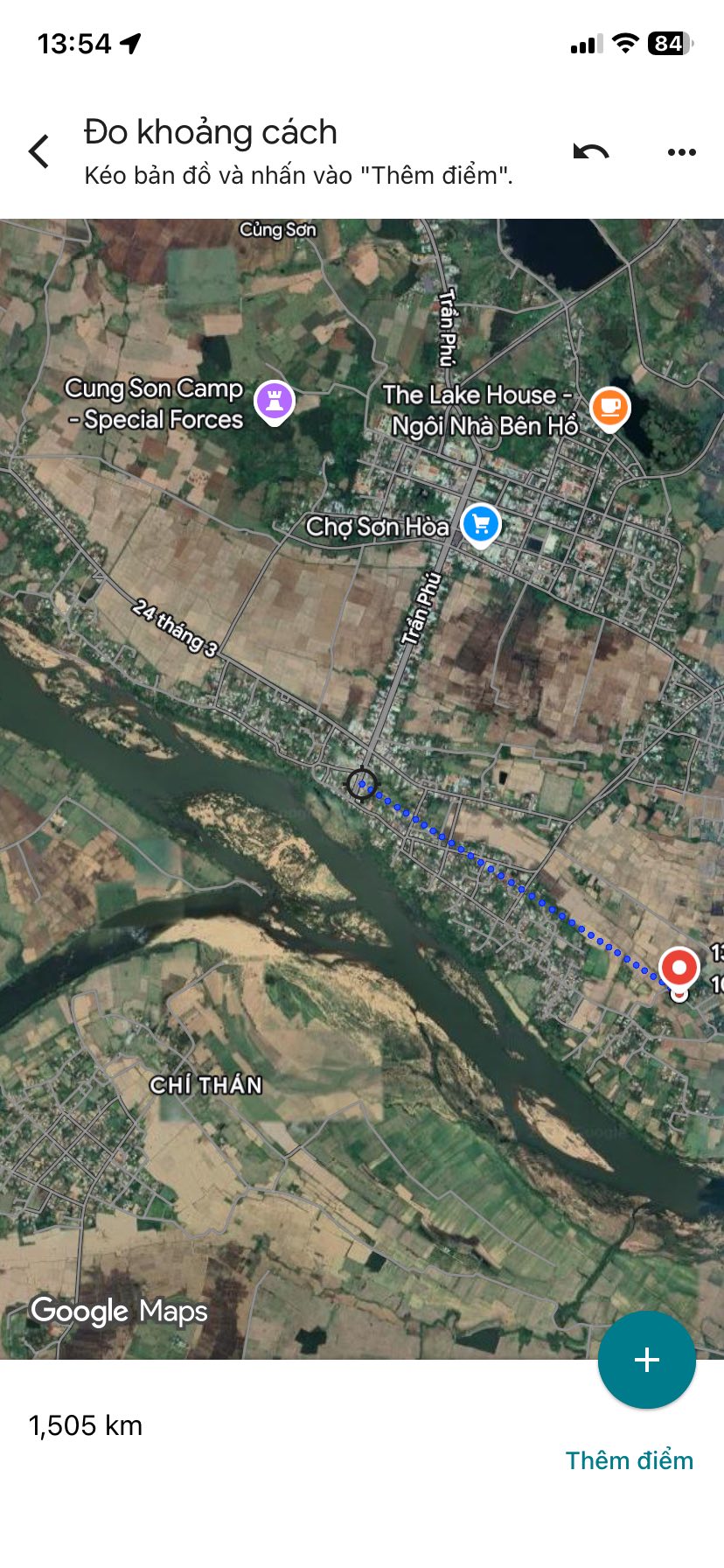Open The Lake House cafe marker

coord(609,408)
